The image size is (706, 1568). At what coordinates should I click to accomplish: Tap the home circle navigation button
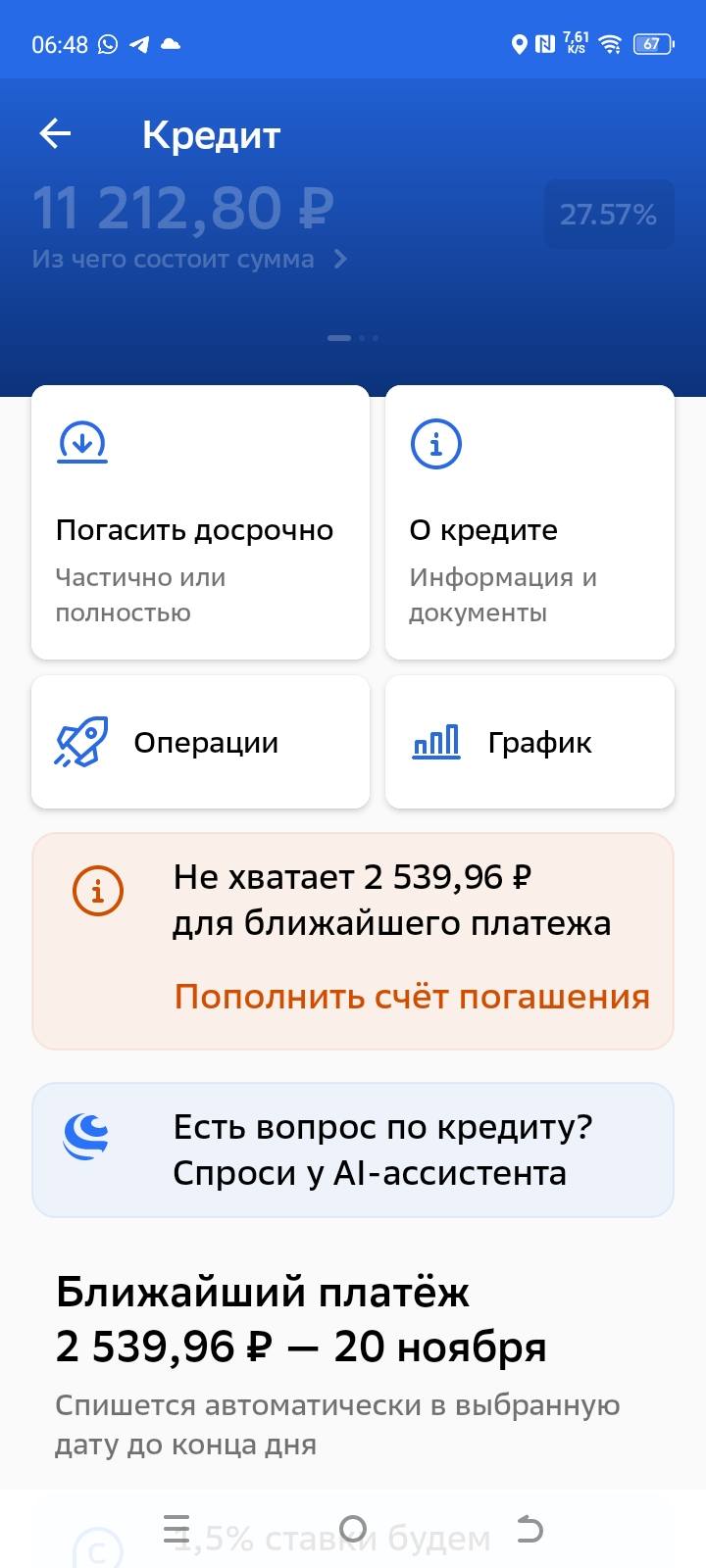tap(353, 1527)
